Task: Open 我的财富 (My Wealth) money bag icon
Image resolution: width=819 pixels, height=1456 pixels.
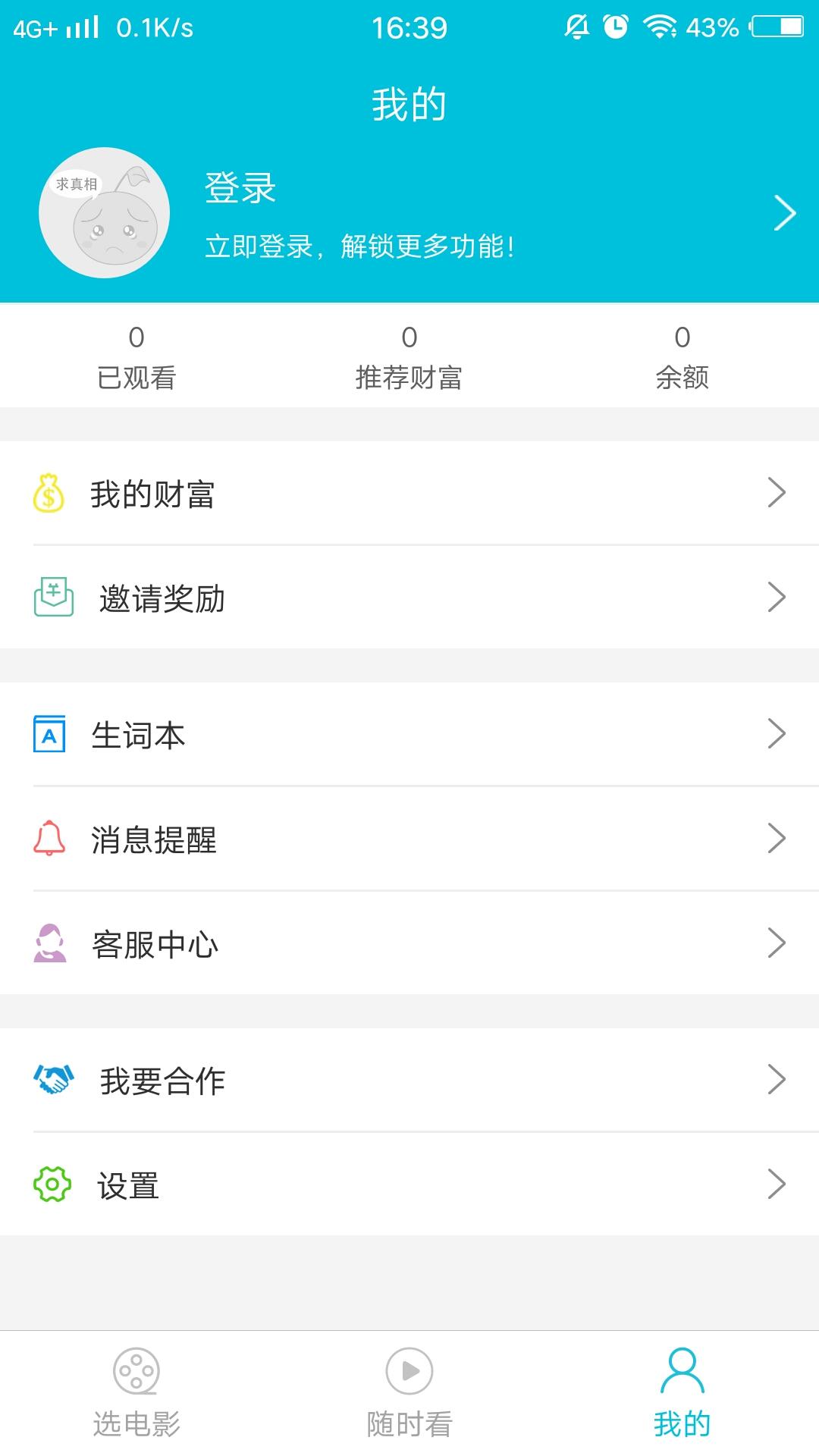Action: [49, 494]
